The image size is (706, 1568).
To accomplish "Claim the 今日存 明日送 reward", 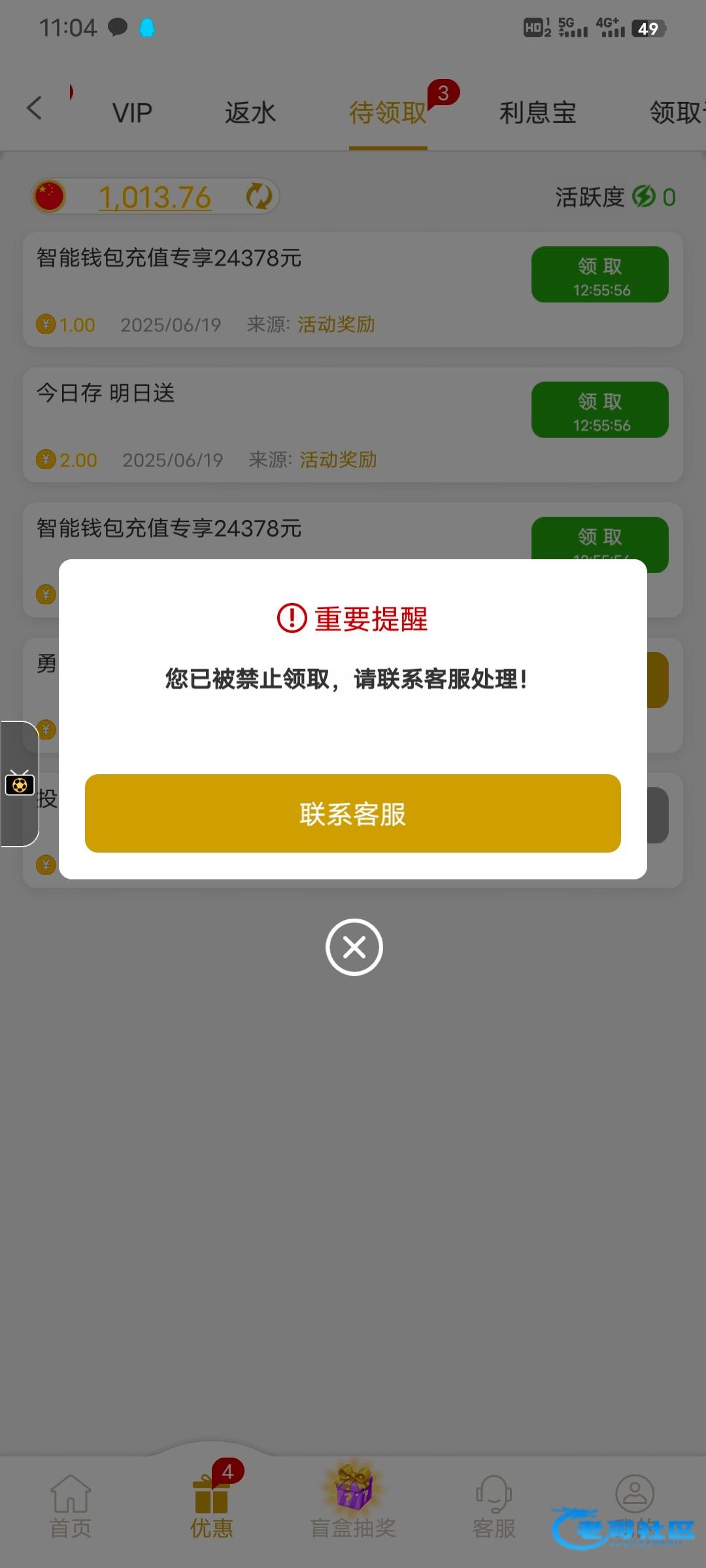I will [x=599, y=410].
